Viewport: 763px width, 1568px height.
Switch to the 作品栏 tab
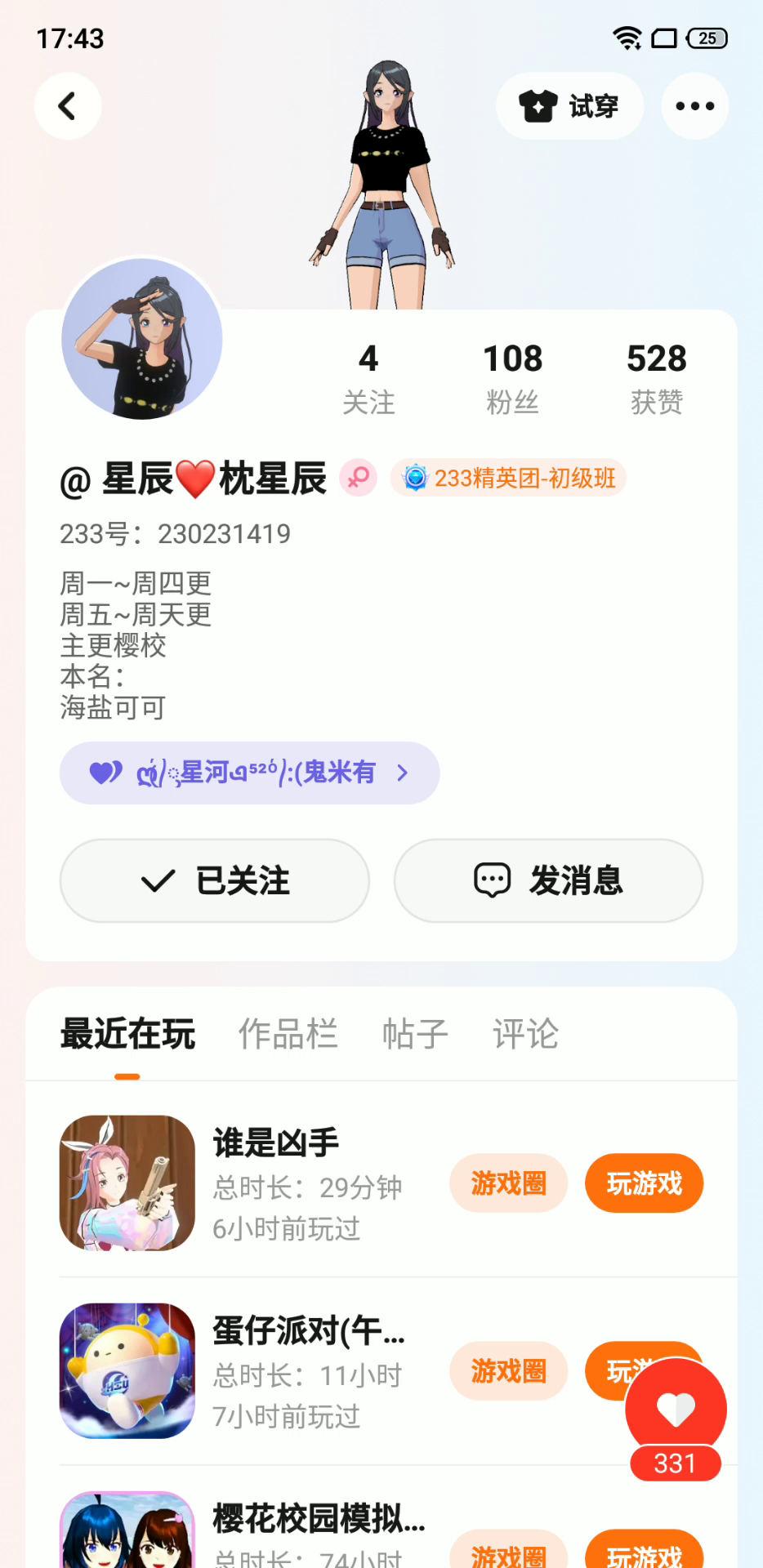pos(288,1034)
